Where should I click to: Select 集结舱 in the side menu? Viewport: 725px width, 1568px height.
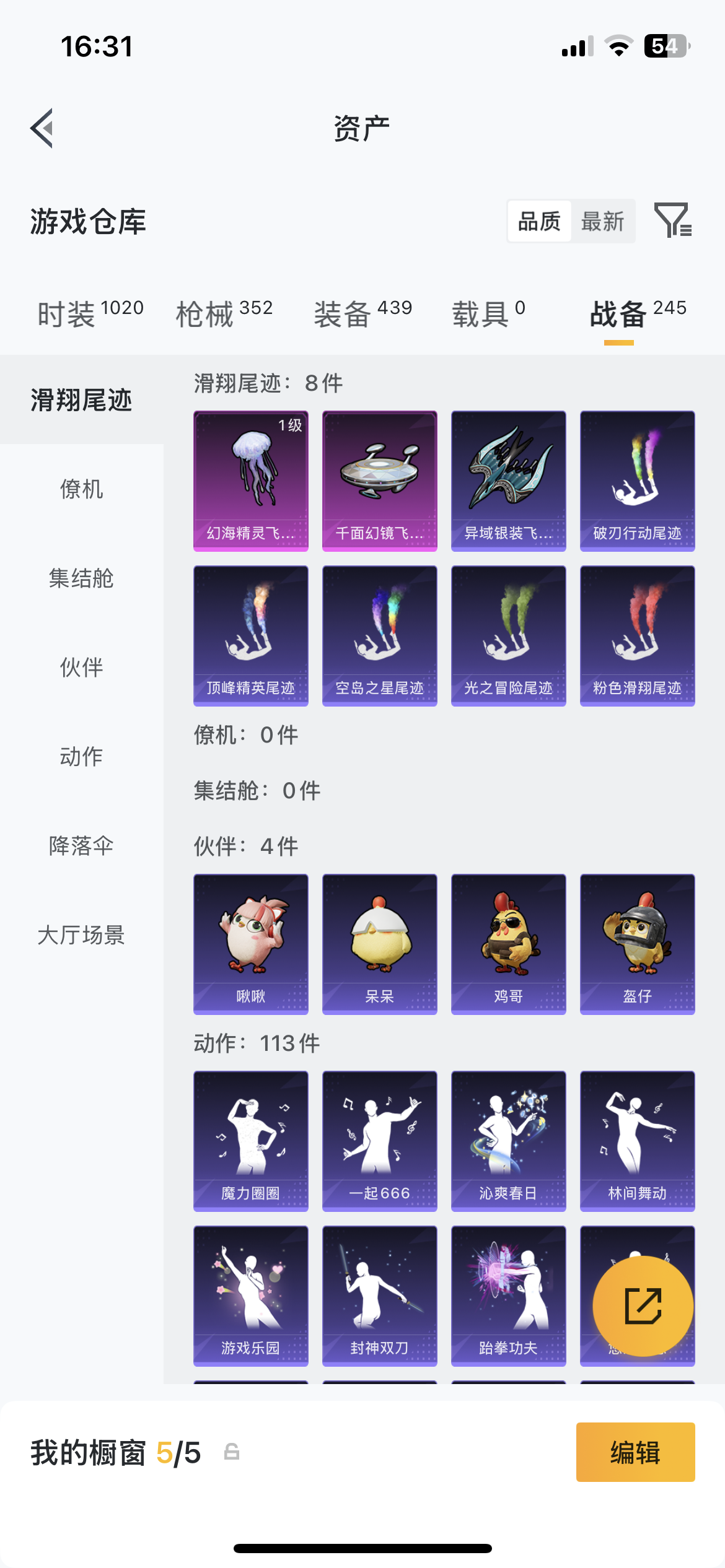(81, 578)
